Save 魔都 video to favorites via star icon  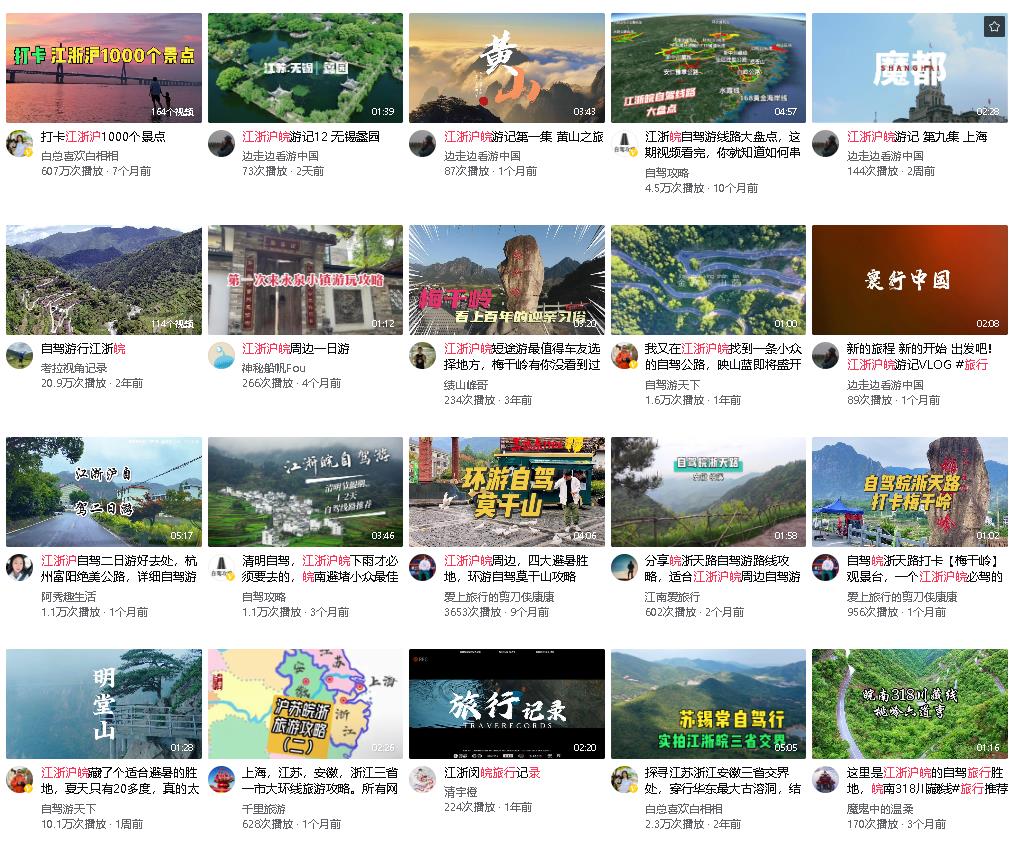coord(993,27)
